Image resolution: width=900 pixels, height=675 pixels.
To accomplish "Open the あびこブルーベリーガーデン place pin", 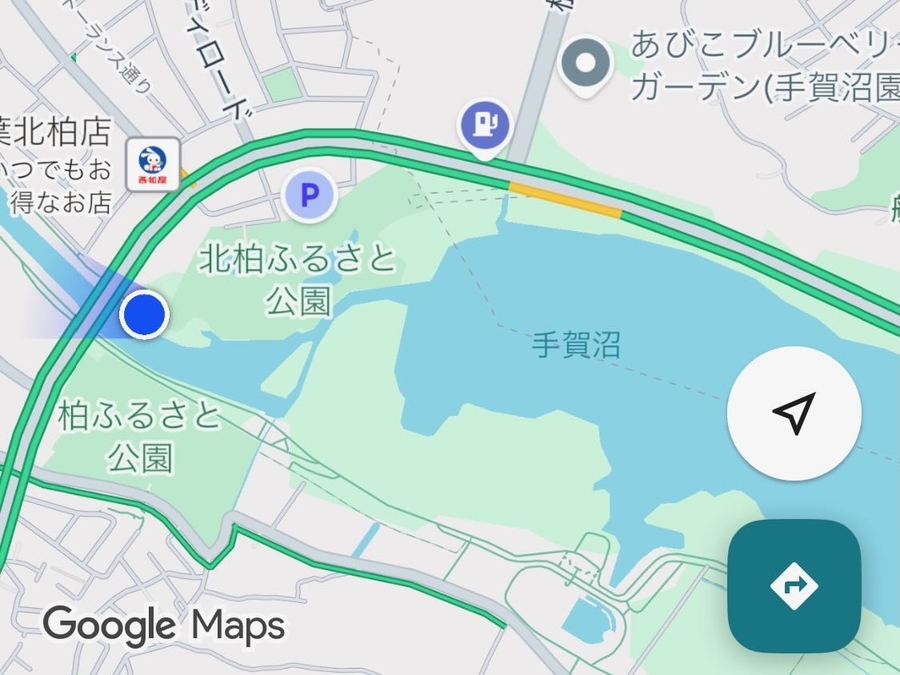I will 586,65.
